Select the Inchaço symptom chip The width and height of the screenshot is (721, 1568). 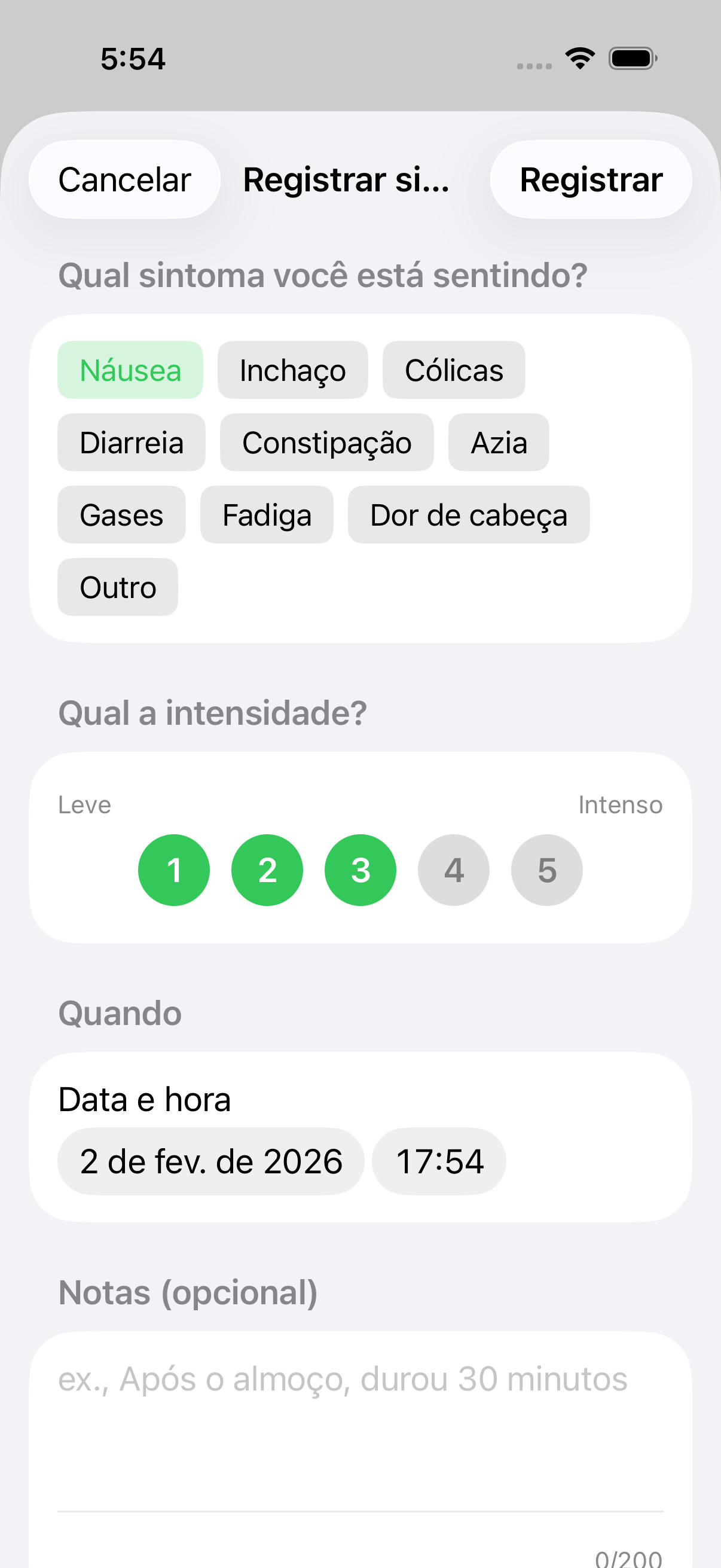(x=293, y=370)
